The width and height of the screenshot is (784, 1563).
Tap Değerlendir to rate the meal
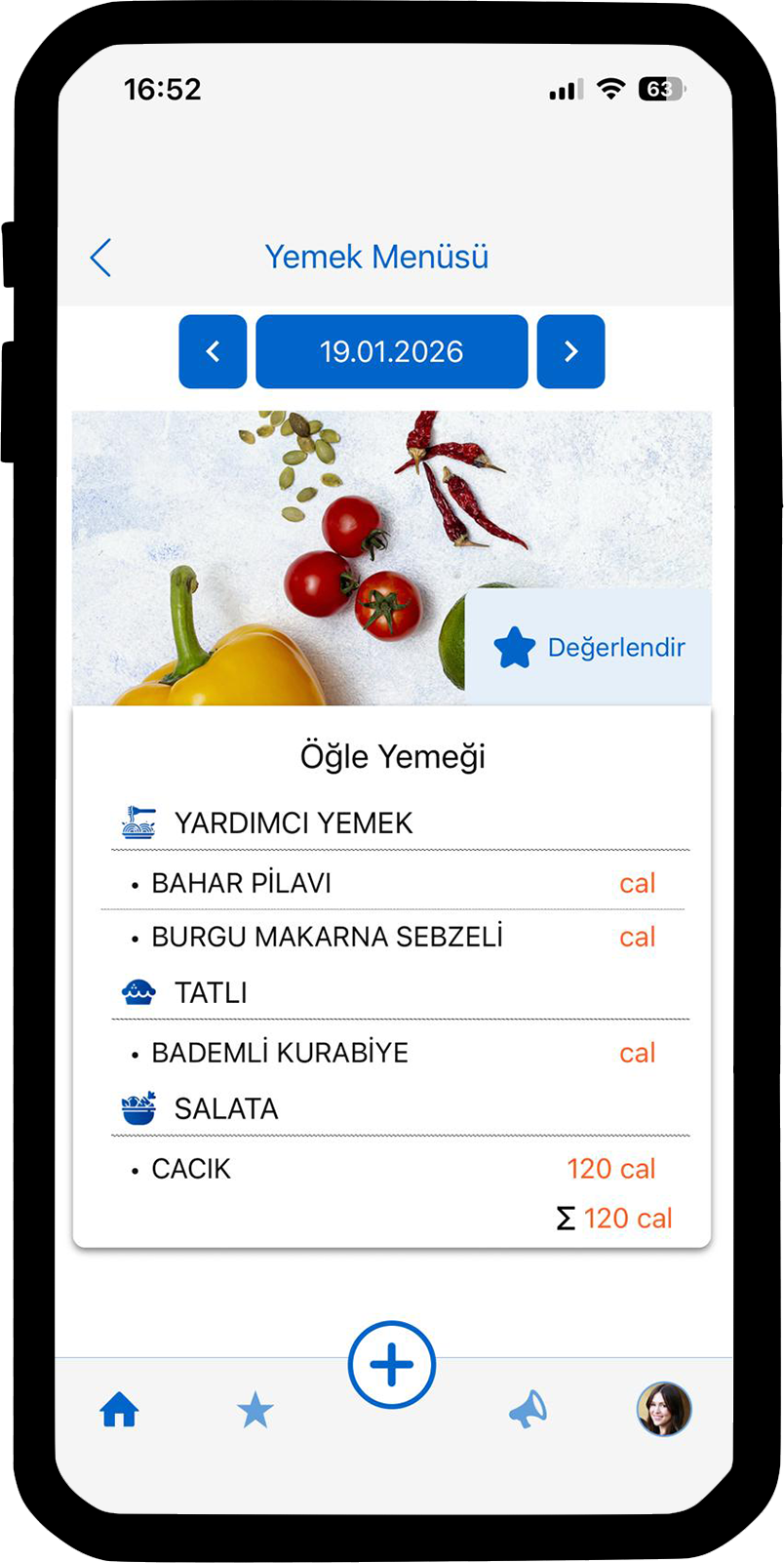pos(590,647)
